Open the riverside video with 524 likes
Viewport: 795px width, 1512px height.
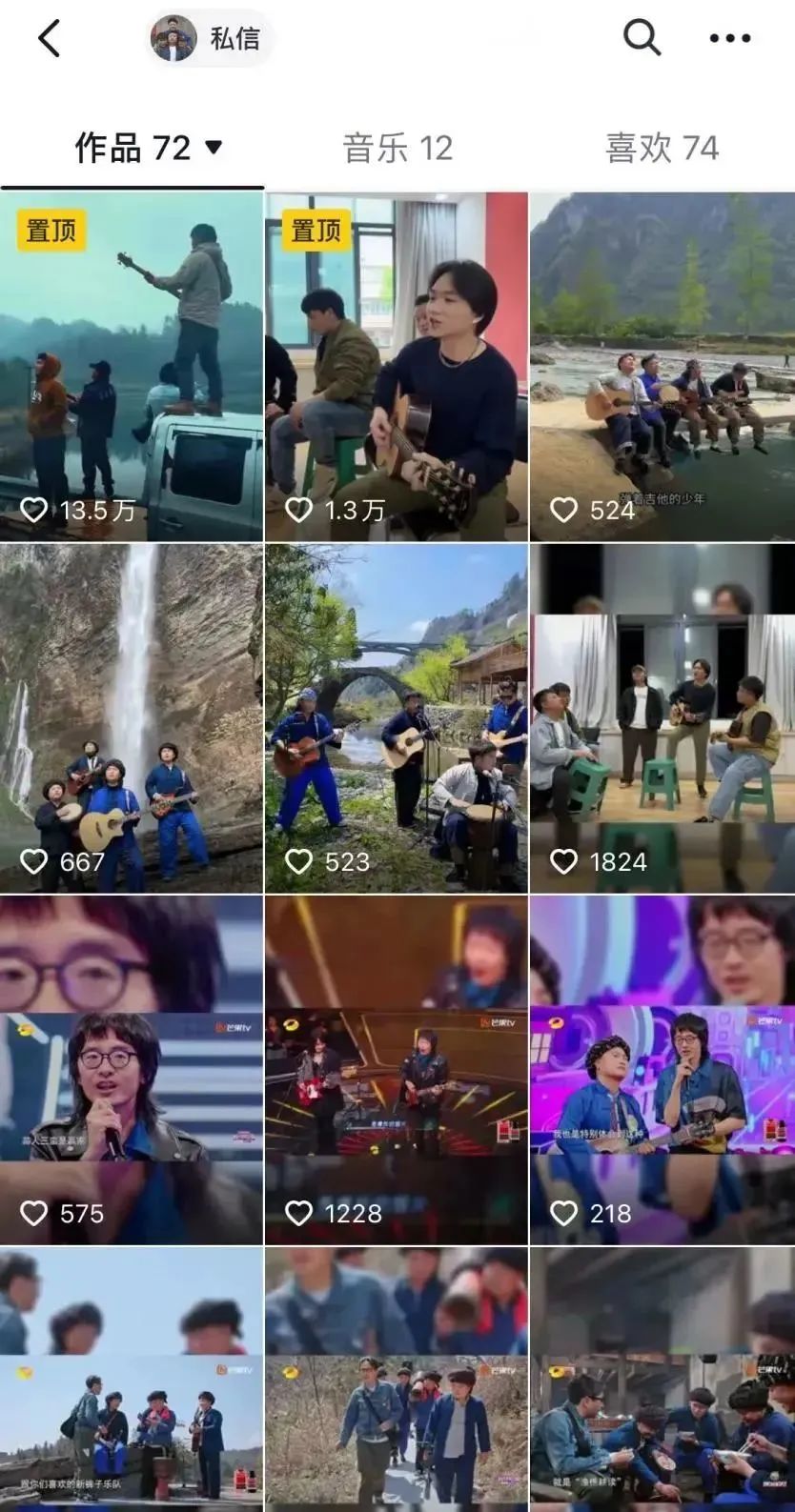point(662,367)
